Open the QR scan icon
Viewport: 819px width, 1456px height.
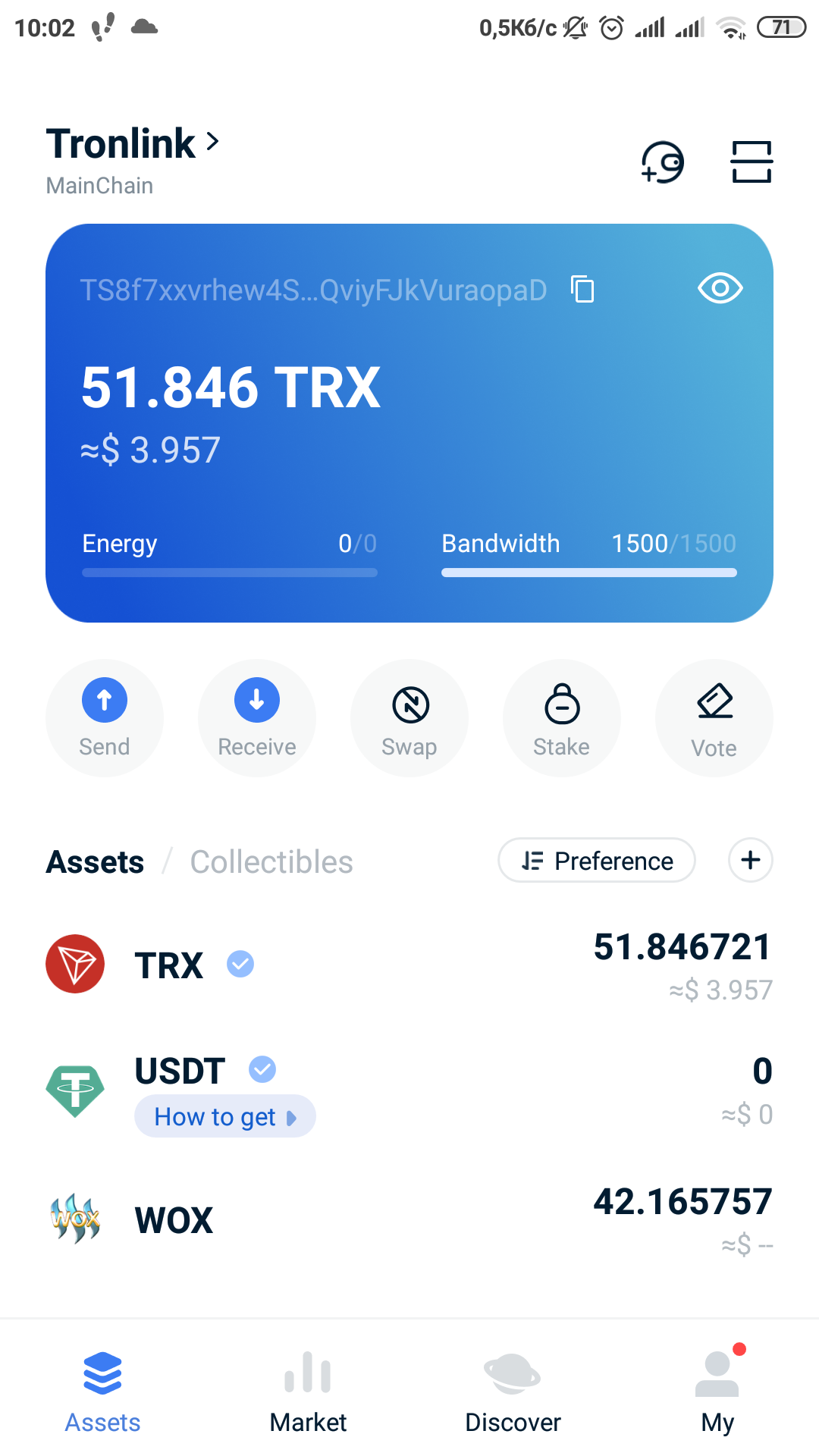pos(752,162)
